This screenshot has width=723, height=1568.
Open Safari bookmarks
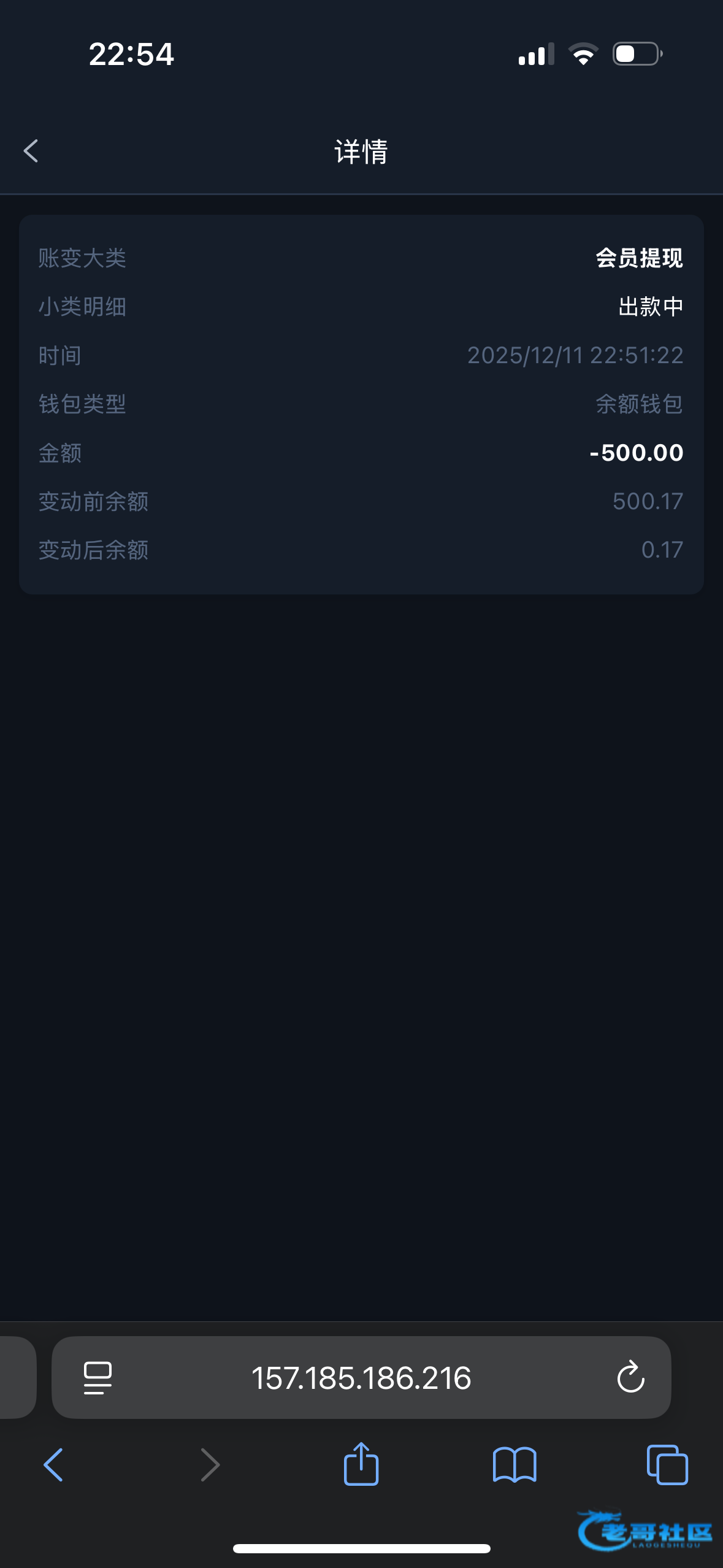[515, 1465]
